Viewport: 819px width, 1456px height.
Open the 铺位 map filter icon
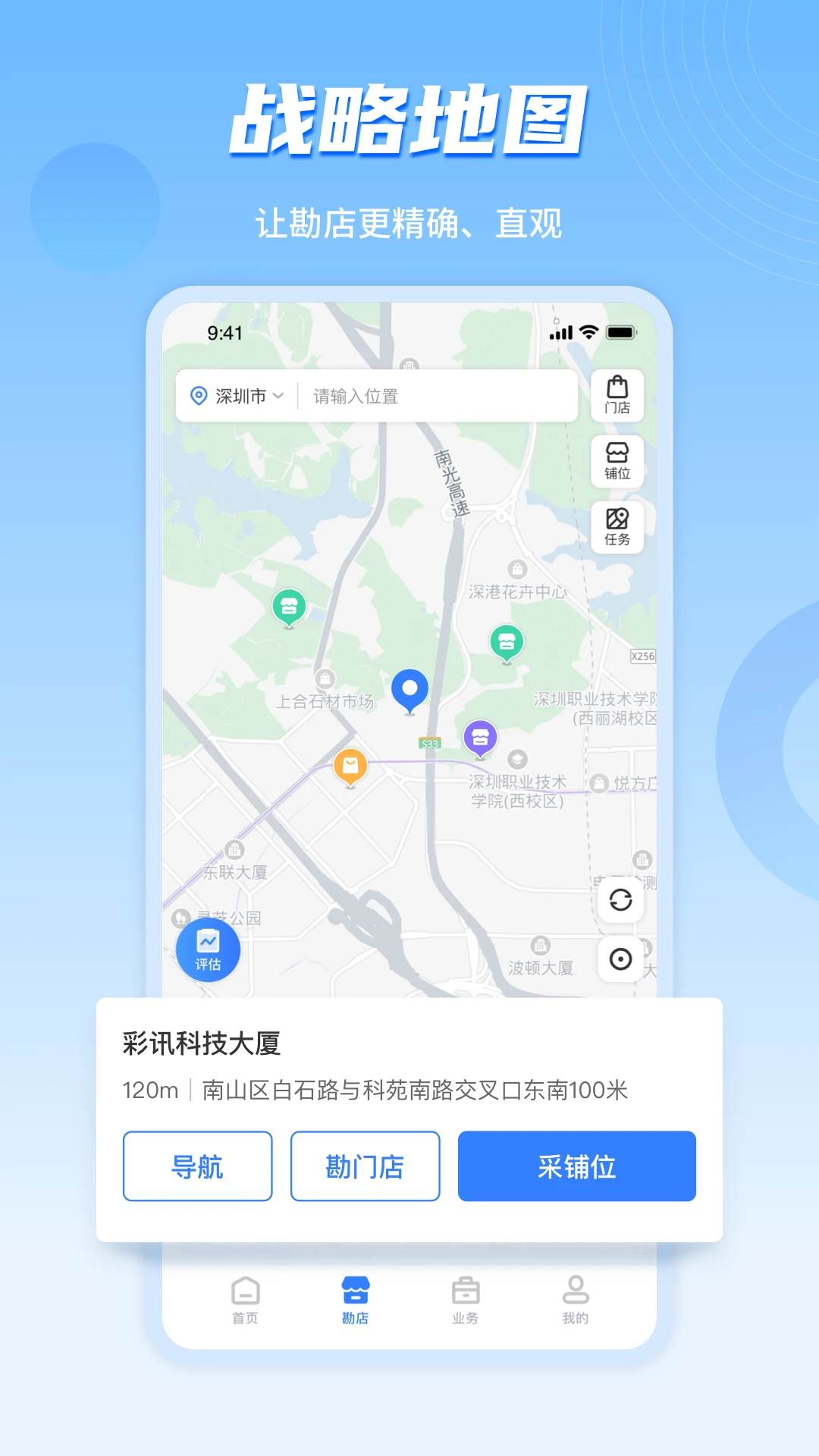pos(617,461)
